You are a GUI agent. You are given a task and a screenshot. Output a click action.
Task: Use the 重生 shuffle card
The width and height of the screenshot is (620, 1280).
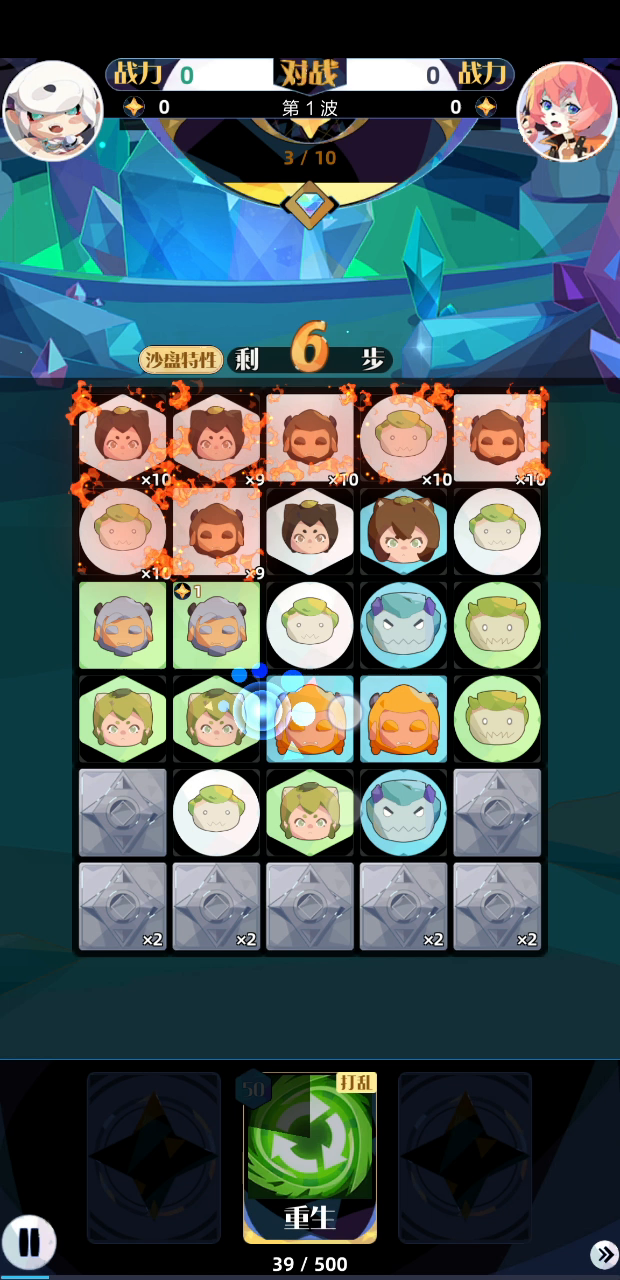coord(310,1158)
